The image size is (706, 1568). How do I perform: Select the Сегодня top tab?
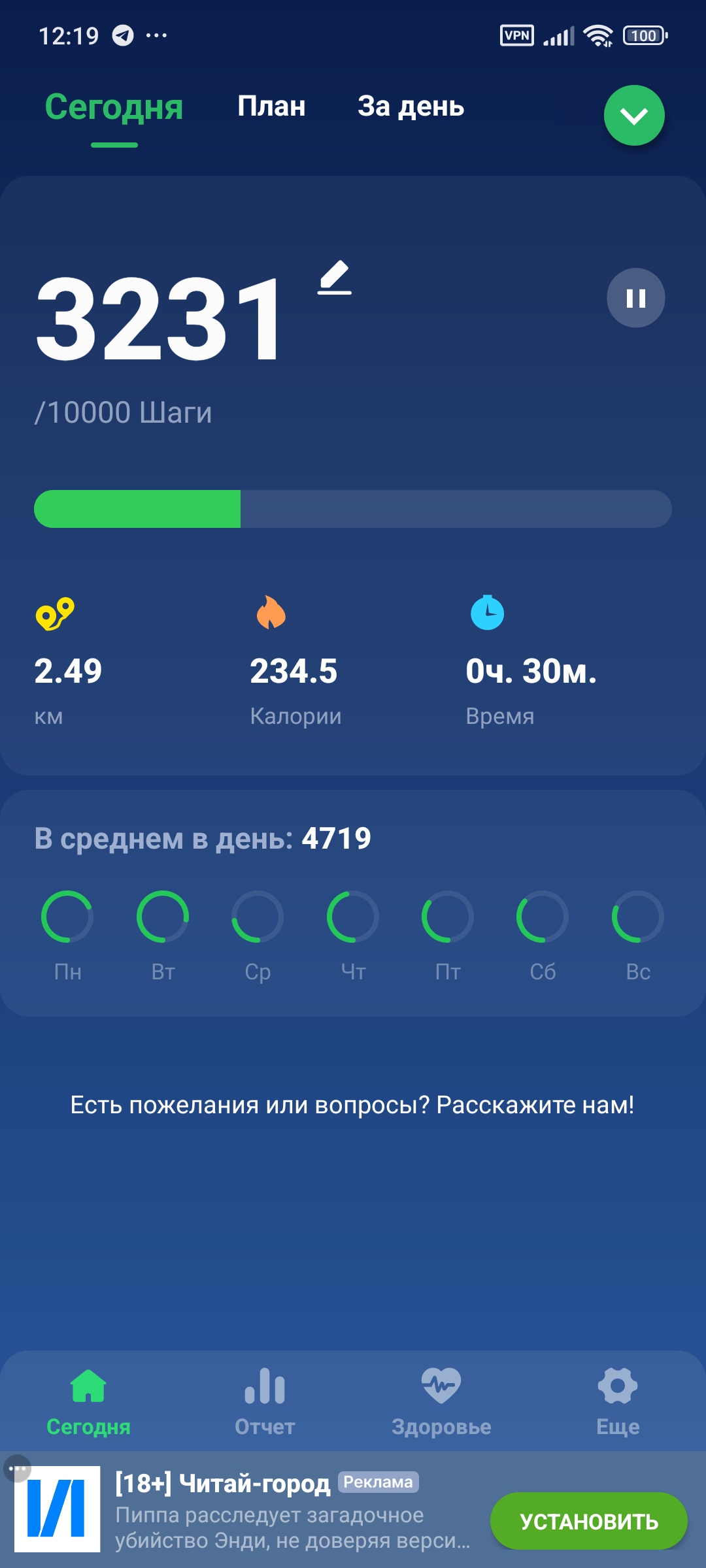pos(114,108)
